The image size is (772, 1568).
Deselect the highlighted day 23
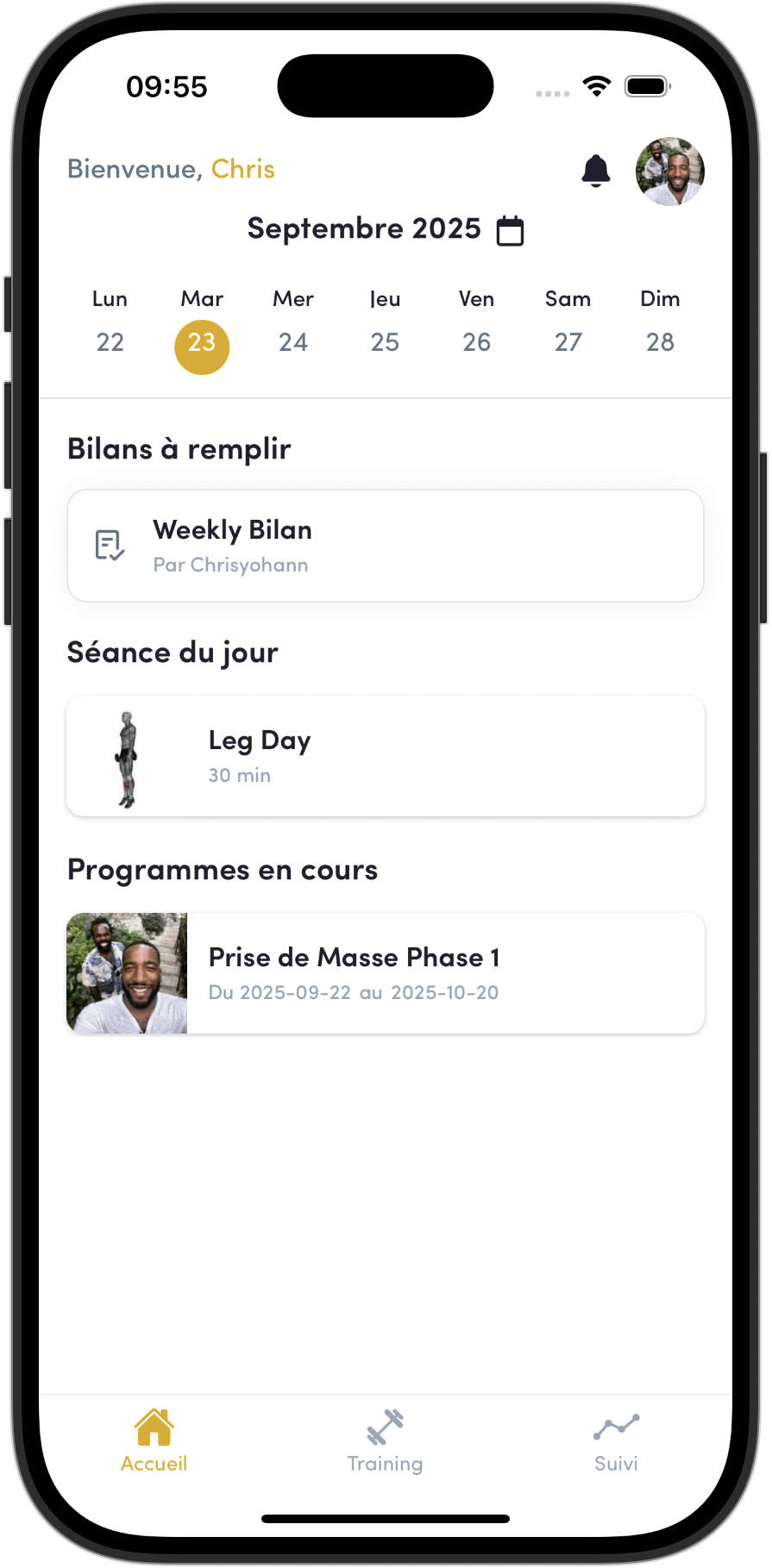pos(201,342)
